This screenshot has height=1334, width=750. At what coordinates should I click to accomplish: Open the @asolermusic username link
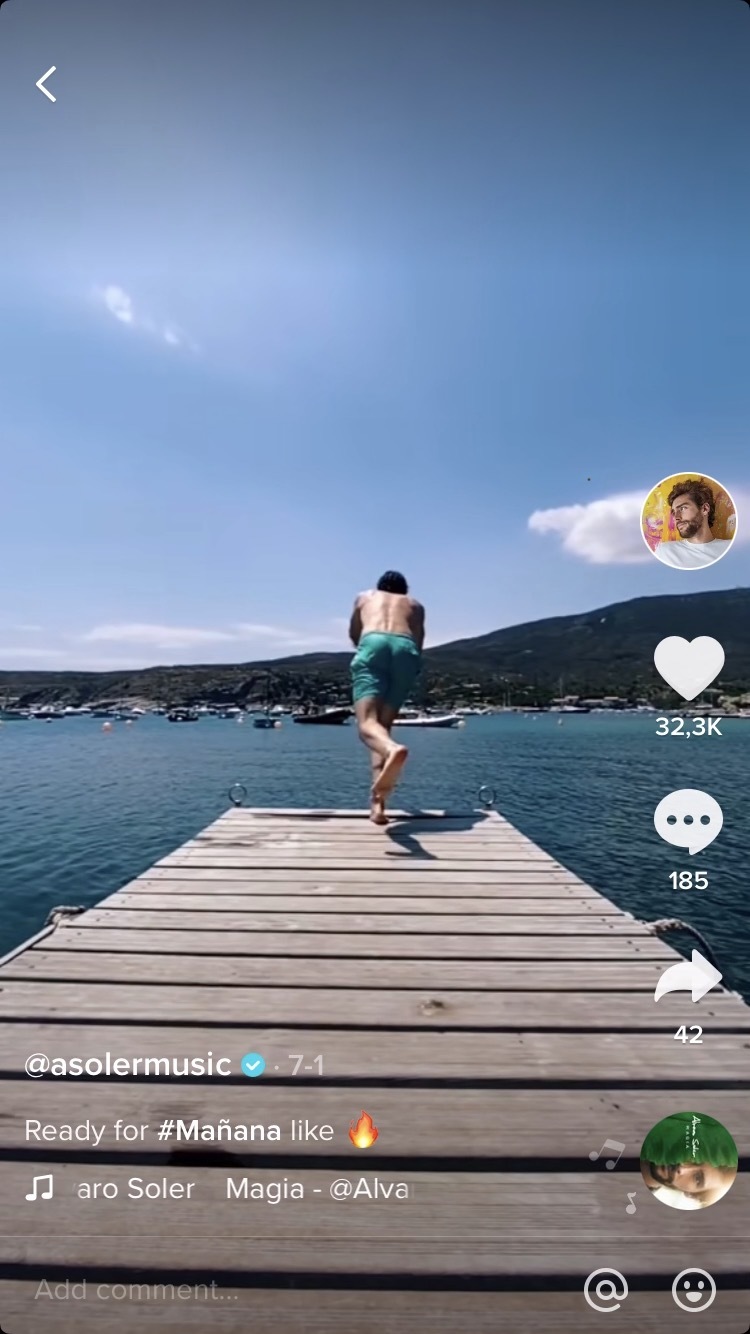coord(128,1065)
